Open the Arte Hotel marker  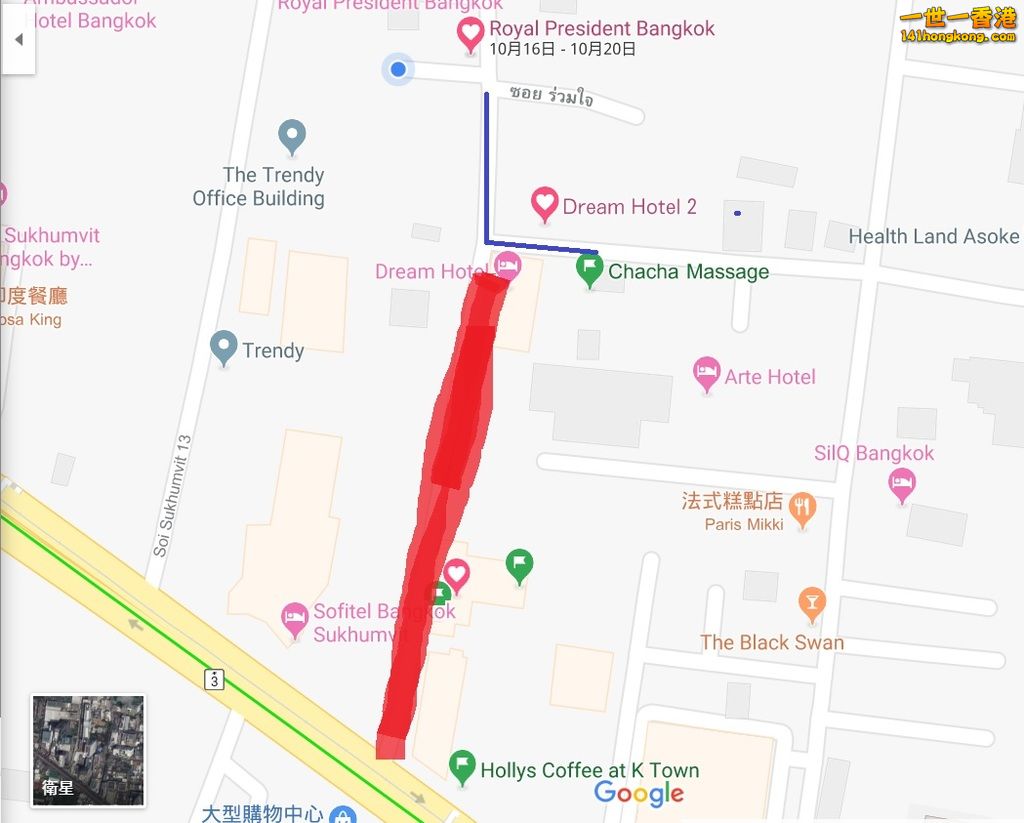click(707, 375)
